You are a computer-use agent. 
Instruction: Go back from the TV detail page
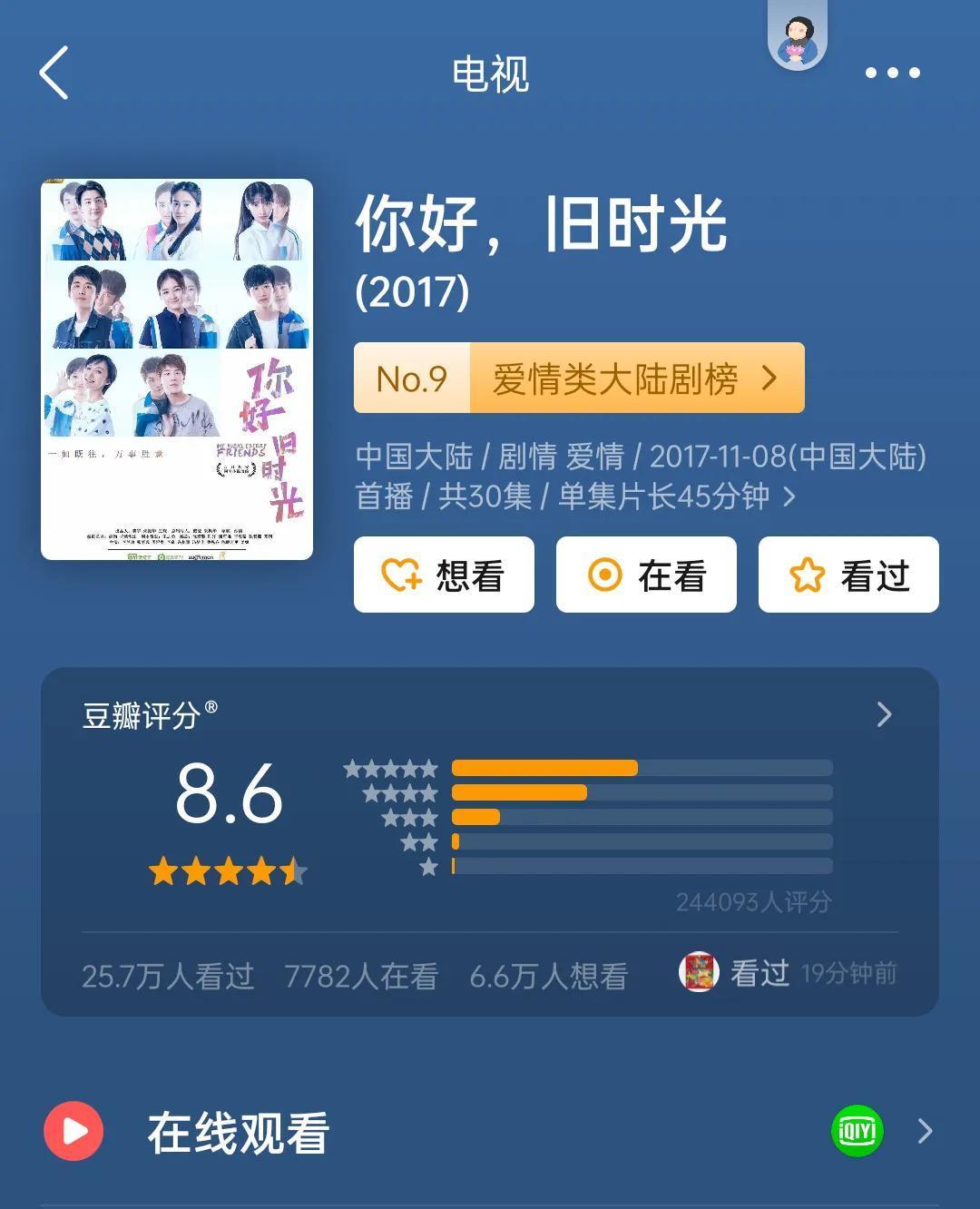[54, 73]
